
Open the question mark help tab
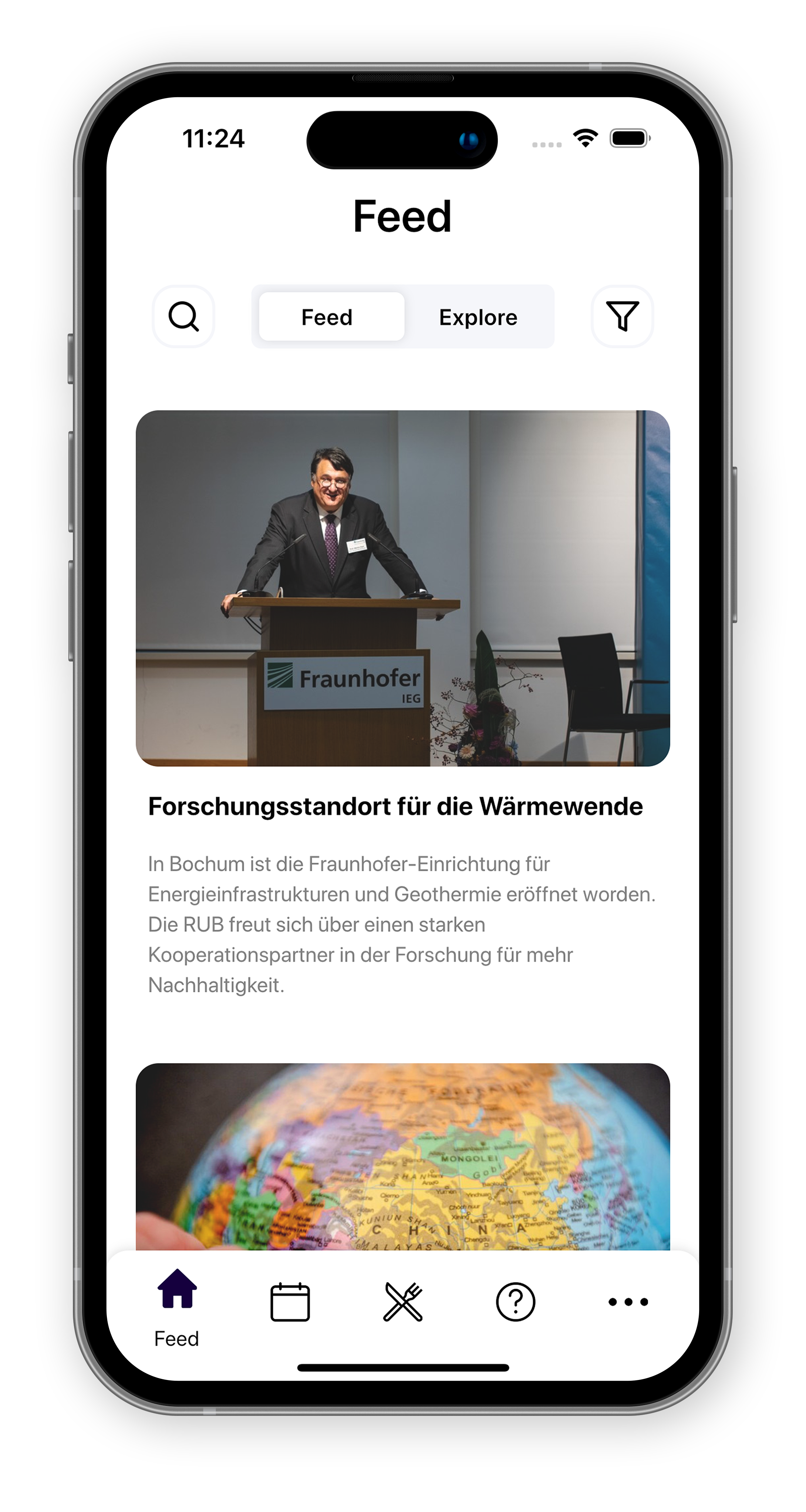click(x=515, y=1302)
